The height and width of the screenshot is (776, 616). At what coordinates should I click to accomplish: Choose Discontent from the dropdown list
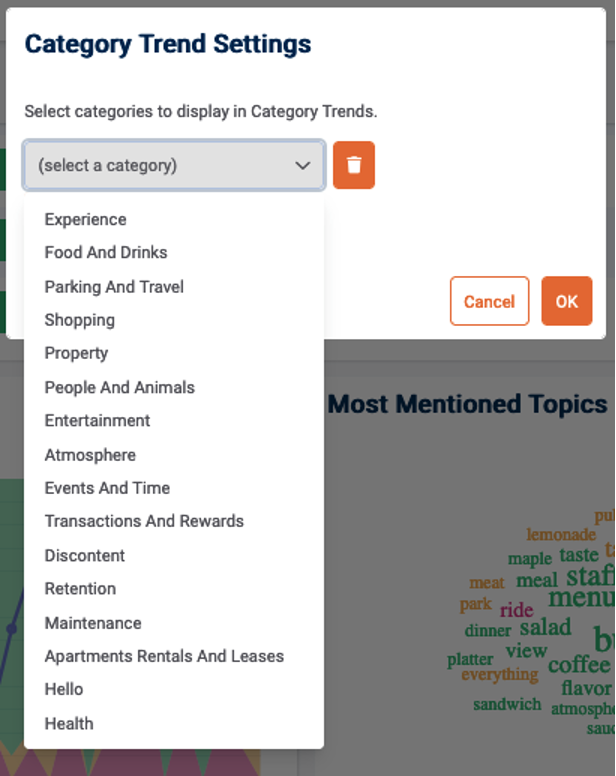pyautogui.click(x=85, y=555)
